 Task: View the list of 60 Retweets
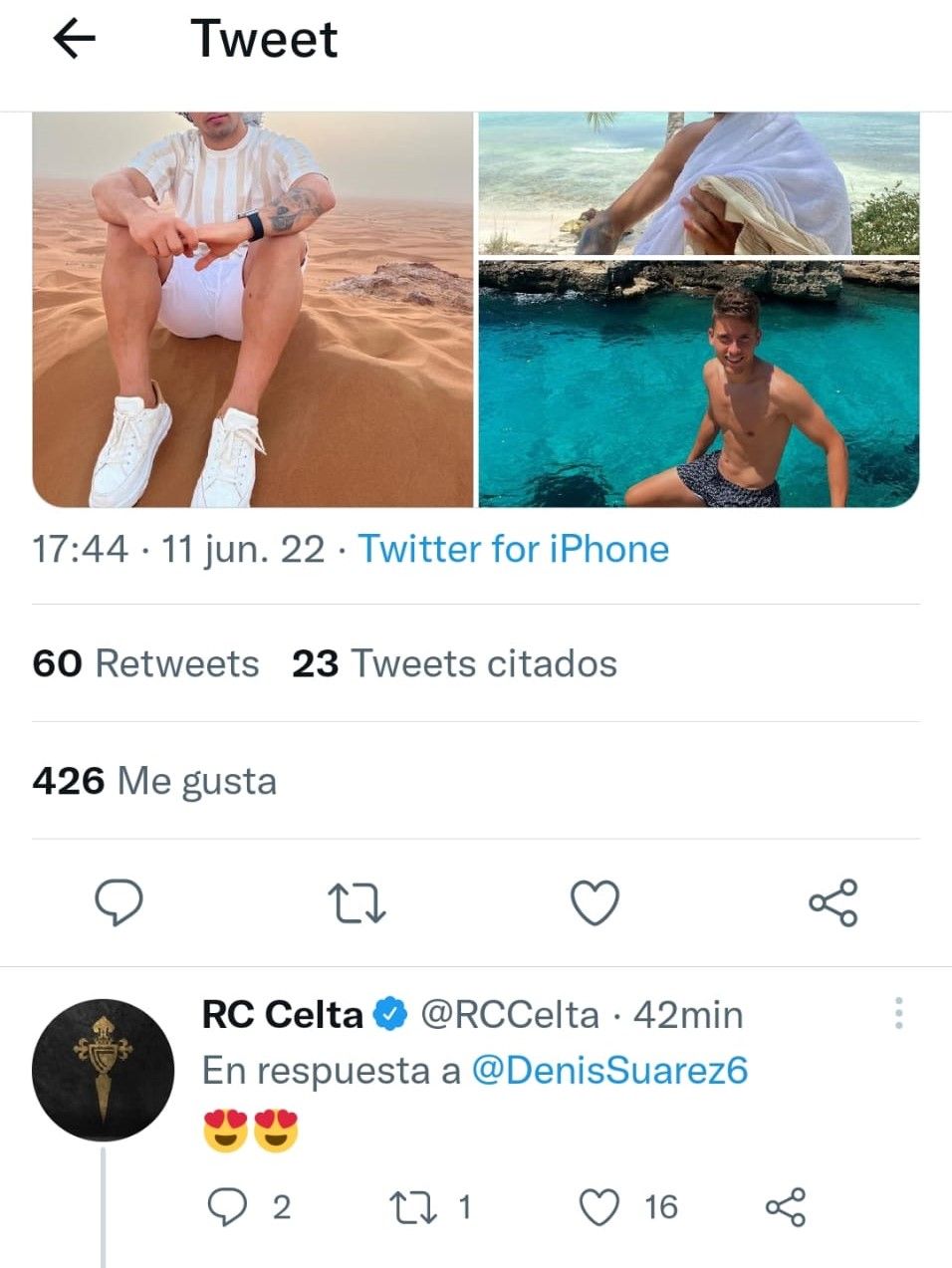pyautogui.click(x=145, y=663)
